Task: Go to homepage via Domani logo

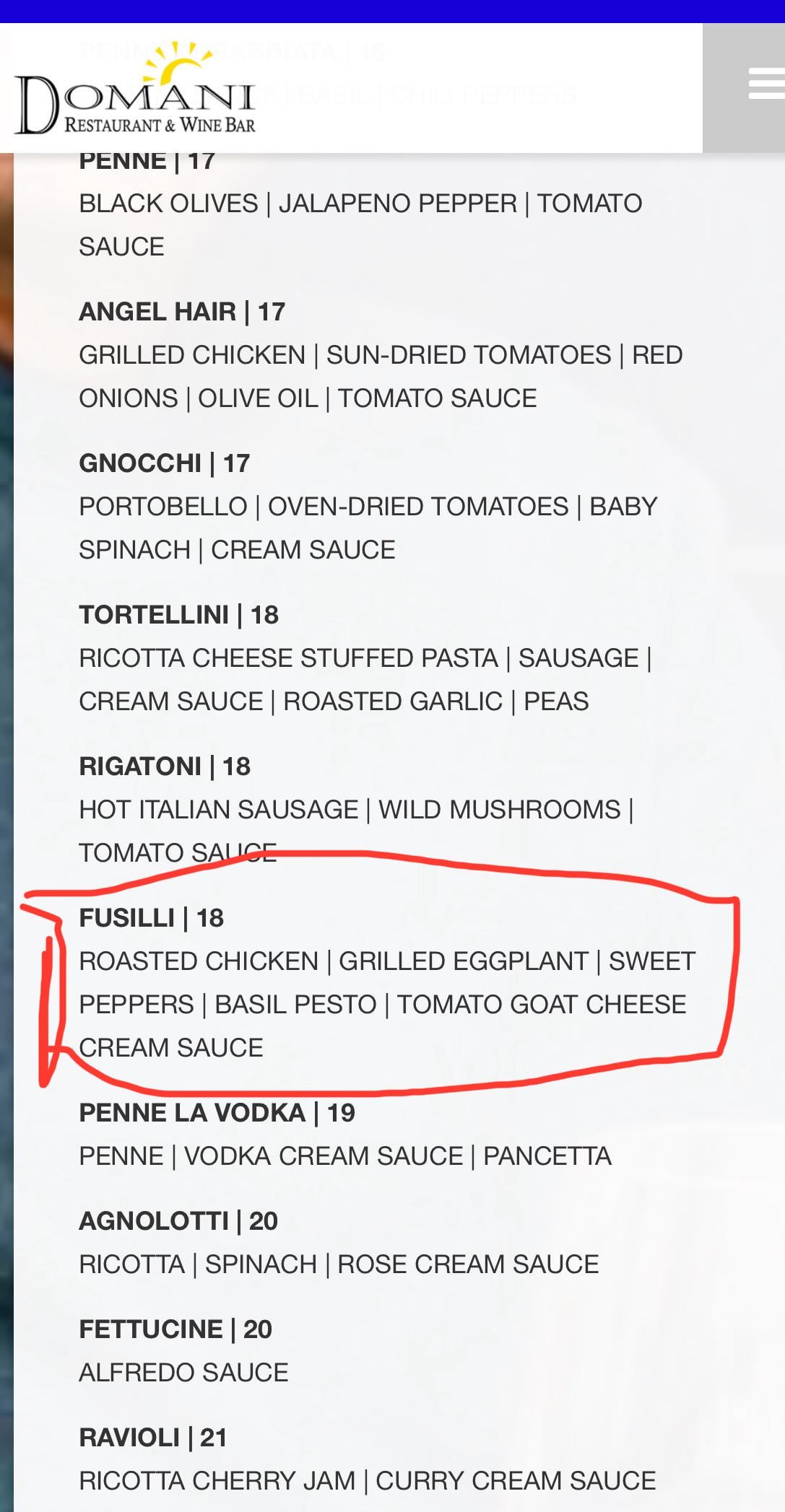Action: click(135, 88)
